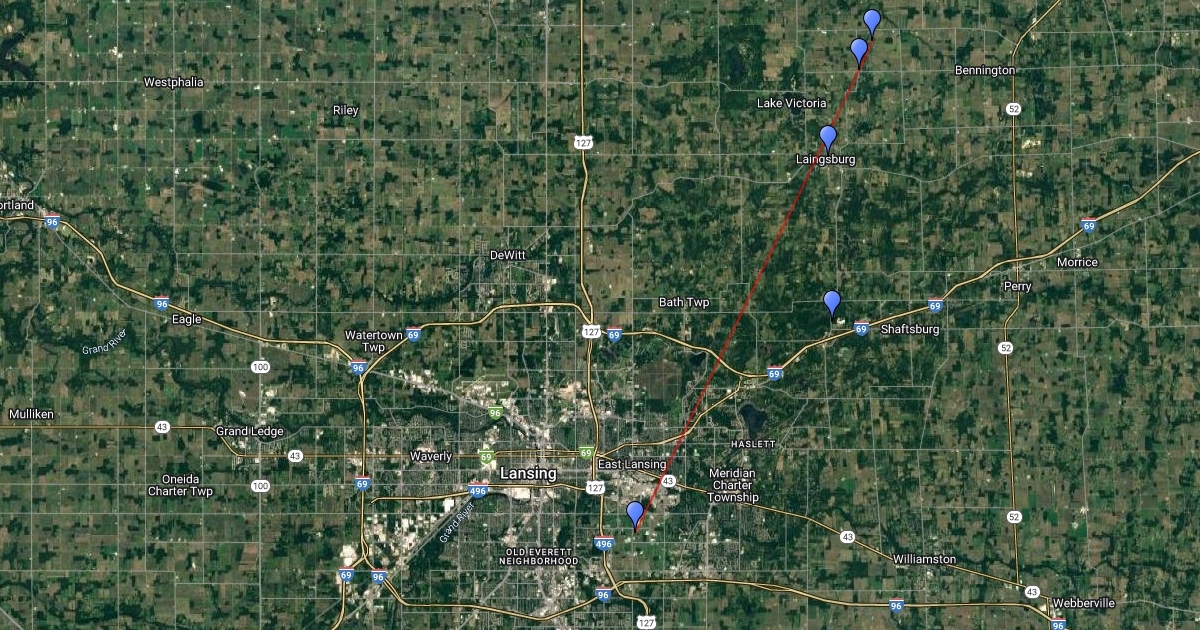Open the marker between Laingsburg and the northernmost pin
The height and width of the screenshot is (630, 1200).
859,50
